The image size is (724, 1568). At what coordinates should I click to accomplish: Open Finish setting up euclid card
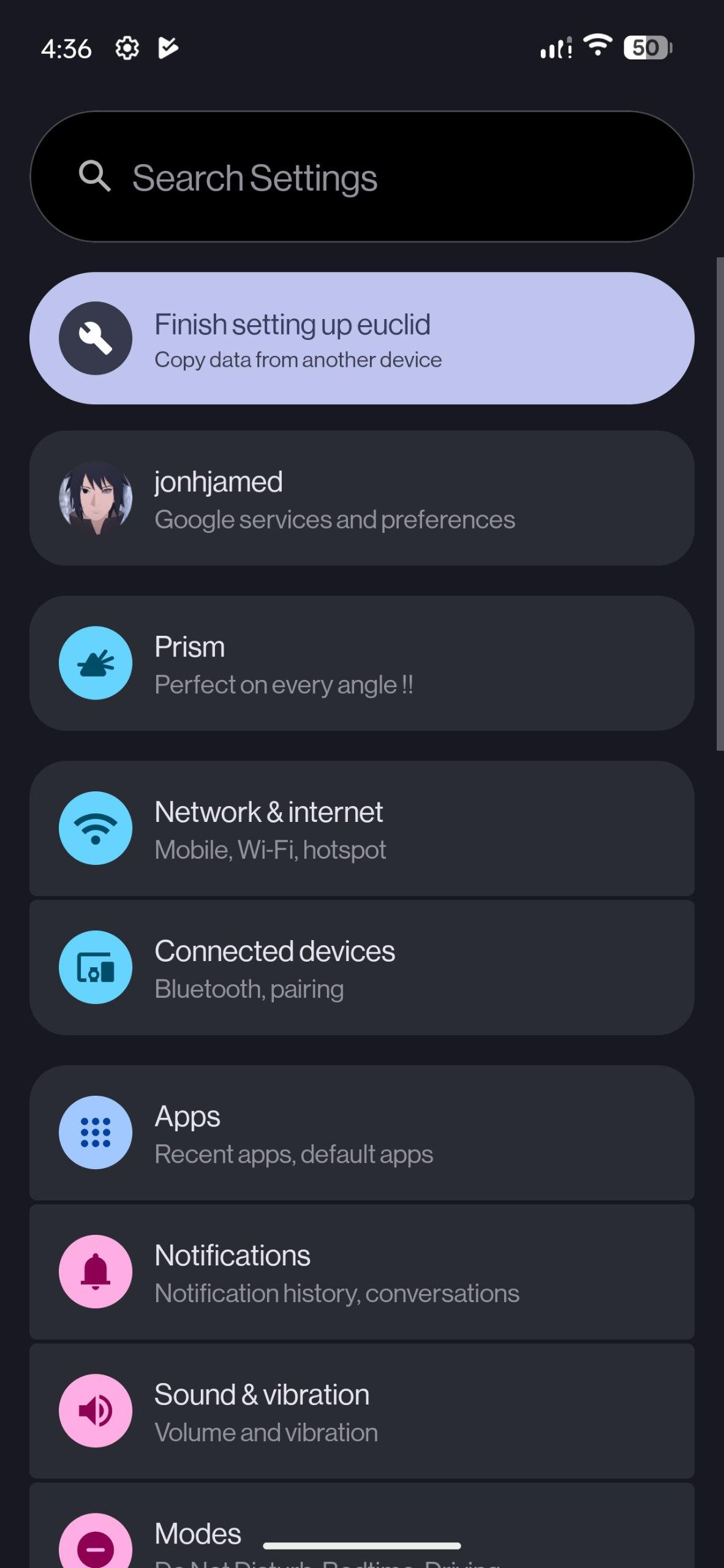pos(361,338)
